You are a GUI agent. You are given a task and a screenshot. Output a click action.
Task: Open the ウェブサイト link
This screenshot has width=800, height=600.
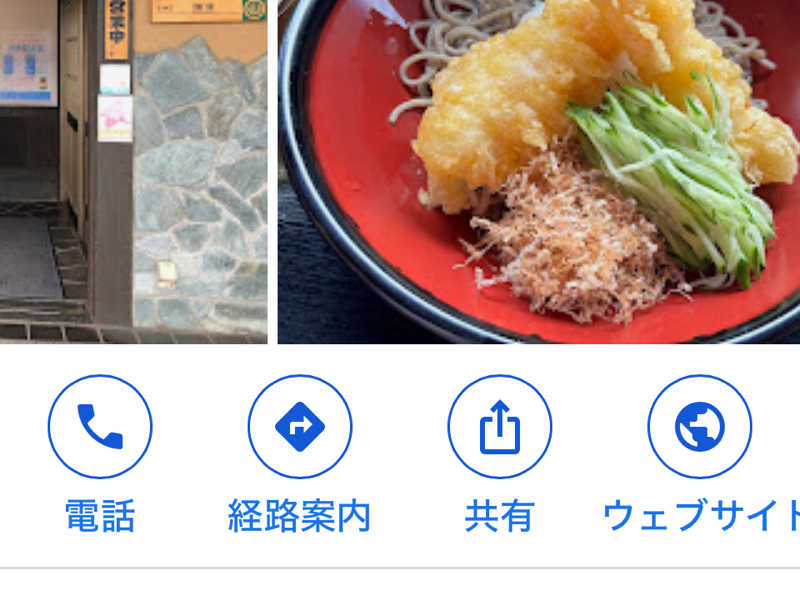[x=699, y=427]
